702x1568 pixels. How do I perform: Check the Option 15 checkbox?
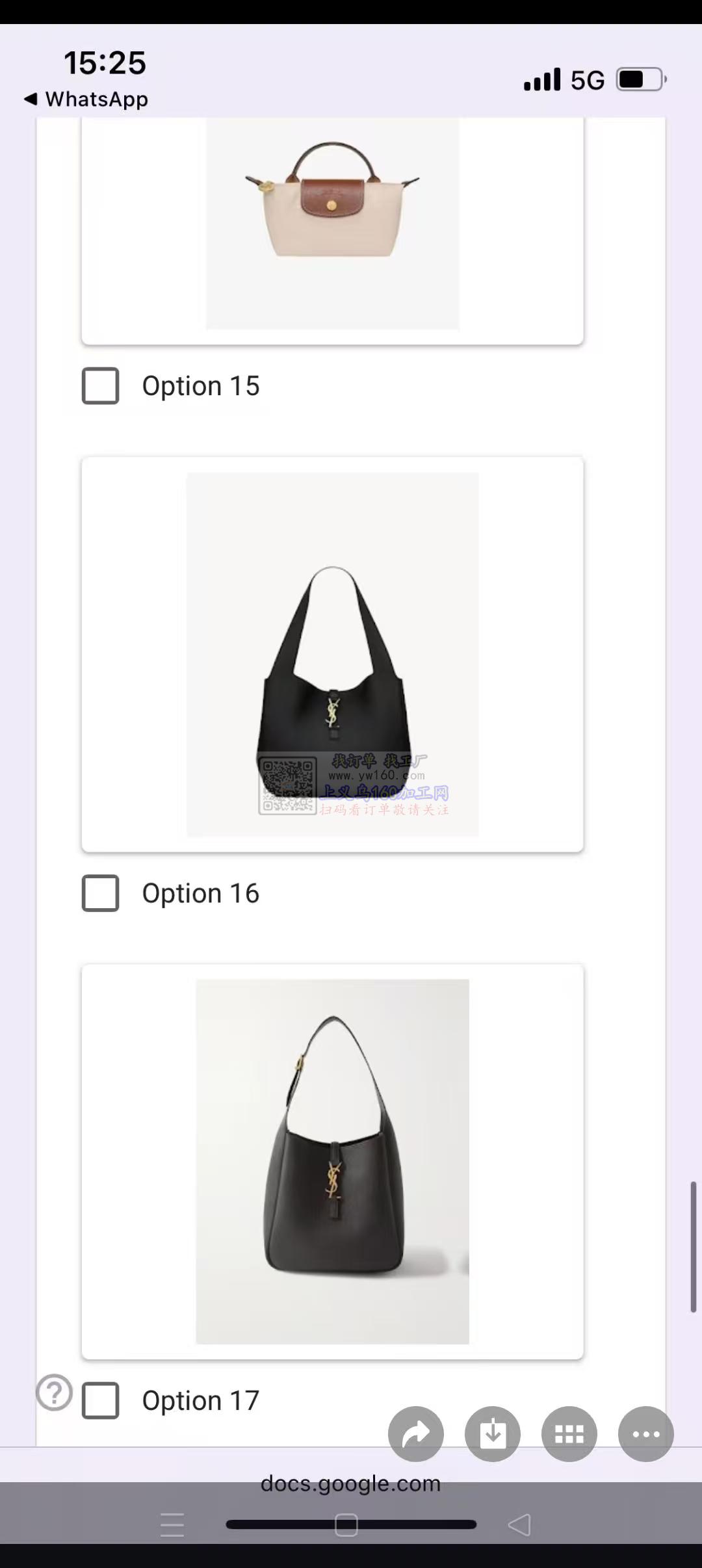point(100,386)
